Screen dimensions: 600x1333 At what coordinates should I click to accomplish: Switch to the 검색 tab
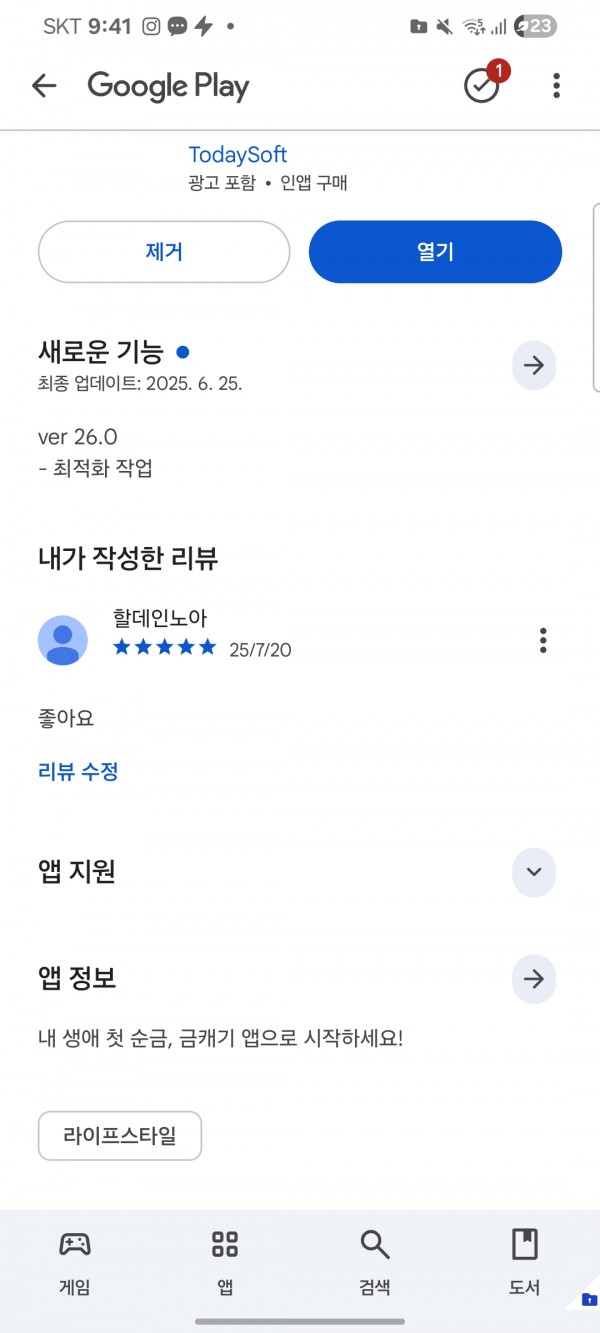375,1263
